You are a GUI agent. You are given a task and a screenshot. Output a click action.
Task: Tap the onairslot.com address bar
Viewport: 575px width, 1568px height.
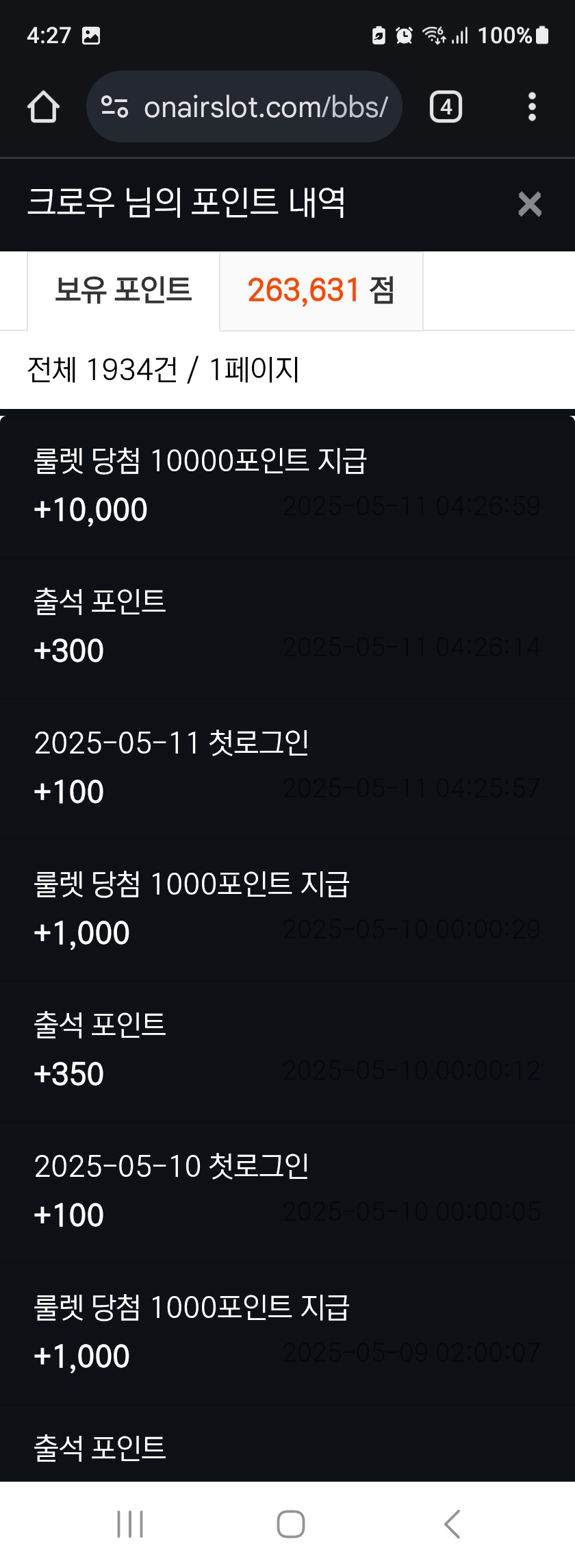[266, 107]
